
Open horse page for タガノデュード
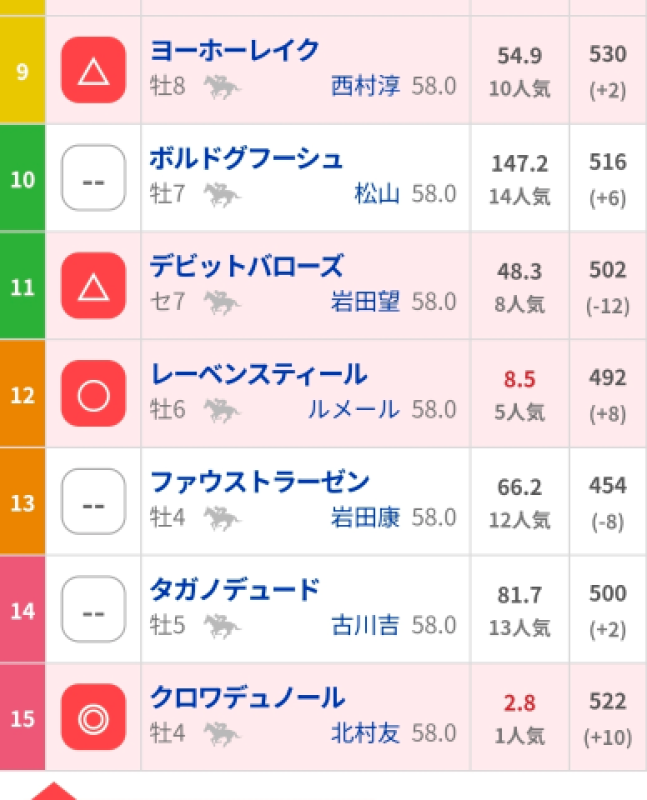click(x=235, y=590)
